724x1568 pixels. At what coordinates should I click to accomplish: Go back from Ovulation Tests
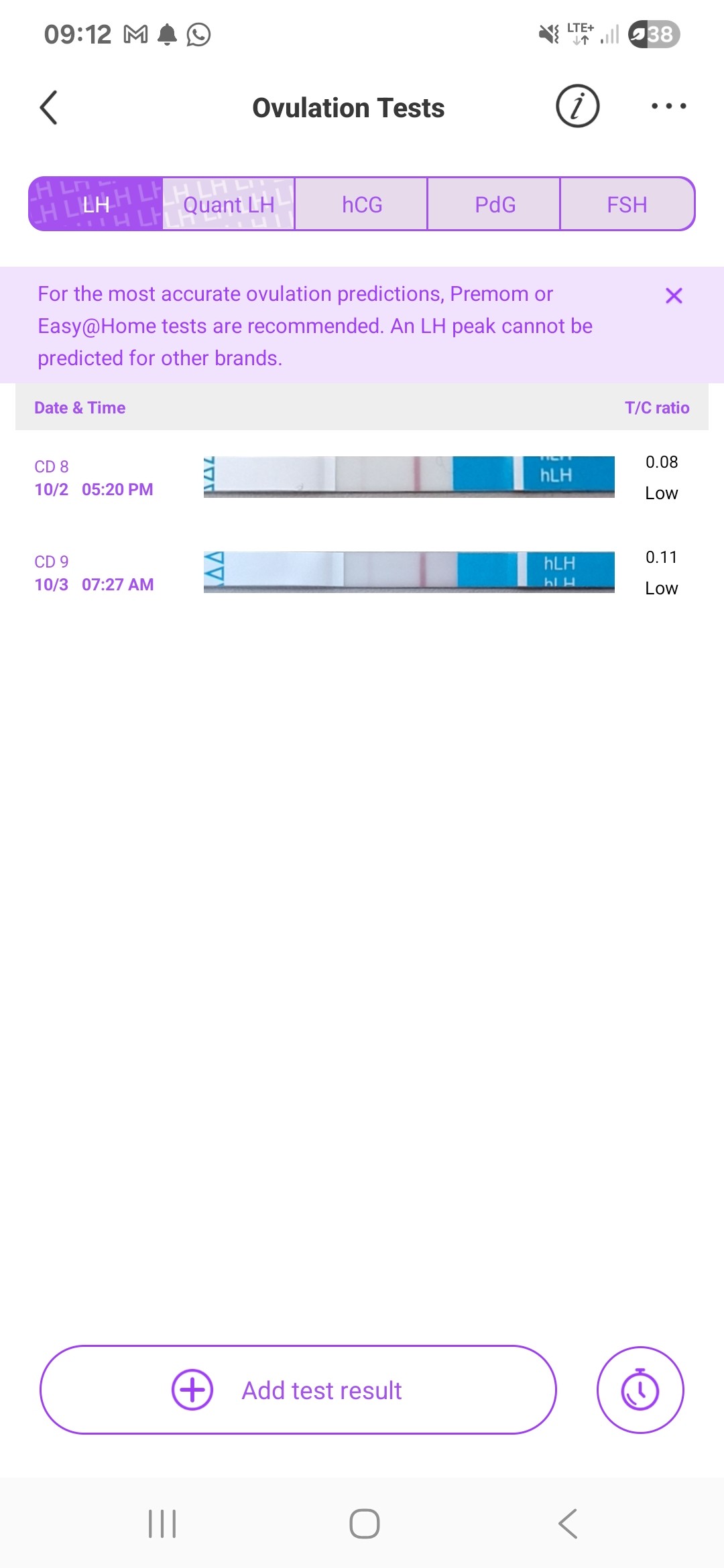48,107
